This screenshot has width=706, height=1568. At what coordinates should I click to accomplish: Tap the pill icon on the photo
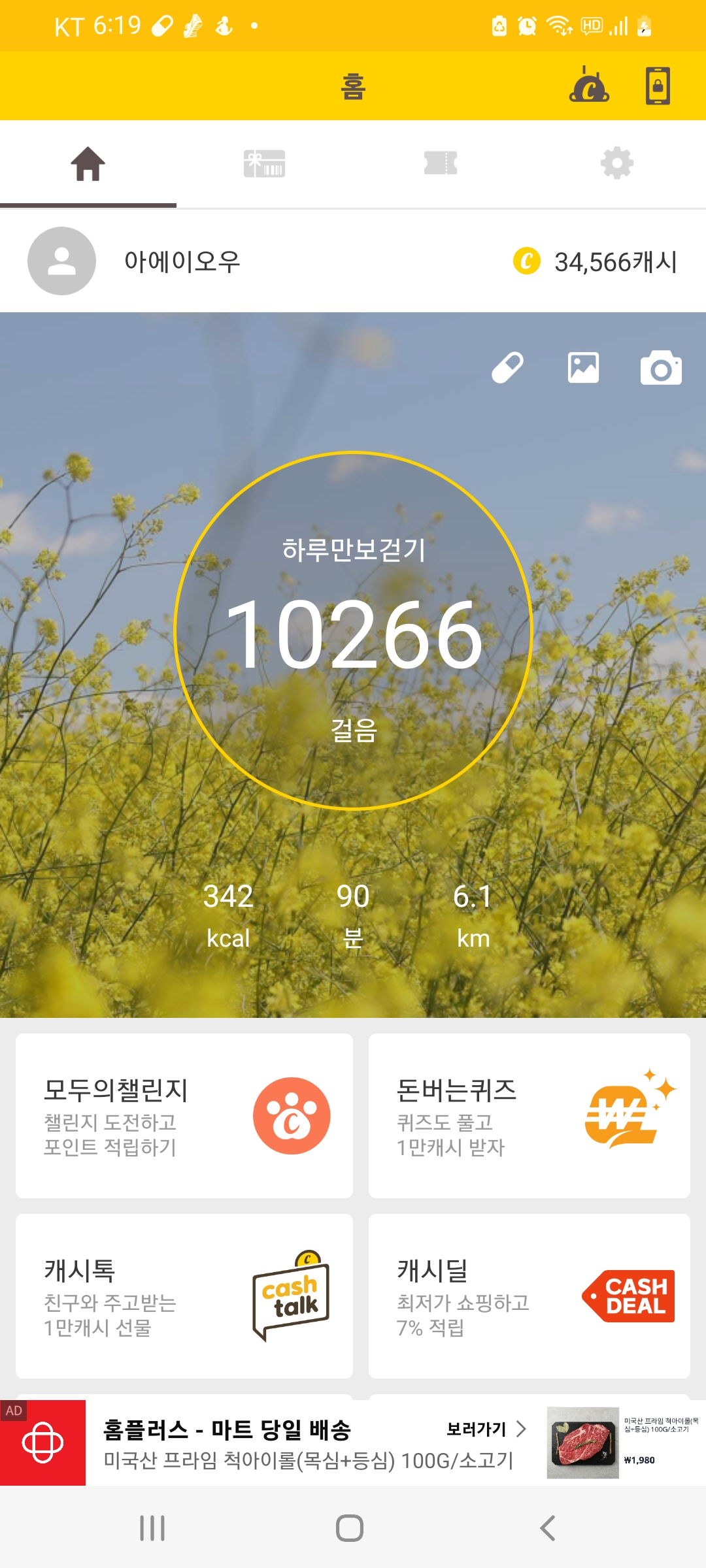point(507,368)
